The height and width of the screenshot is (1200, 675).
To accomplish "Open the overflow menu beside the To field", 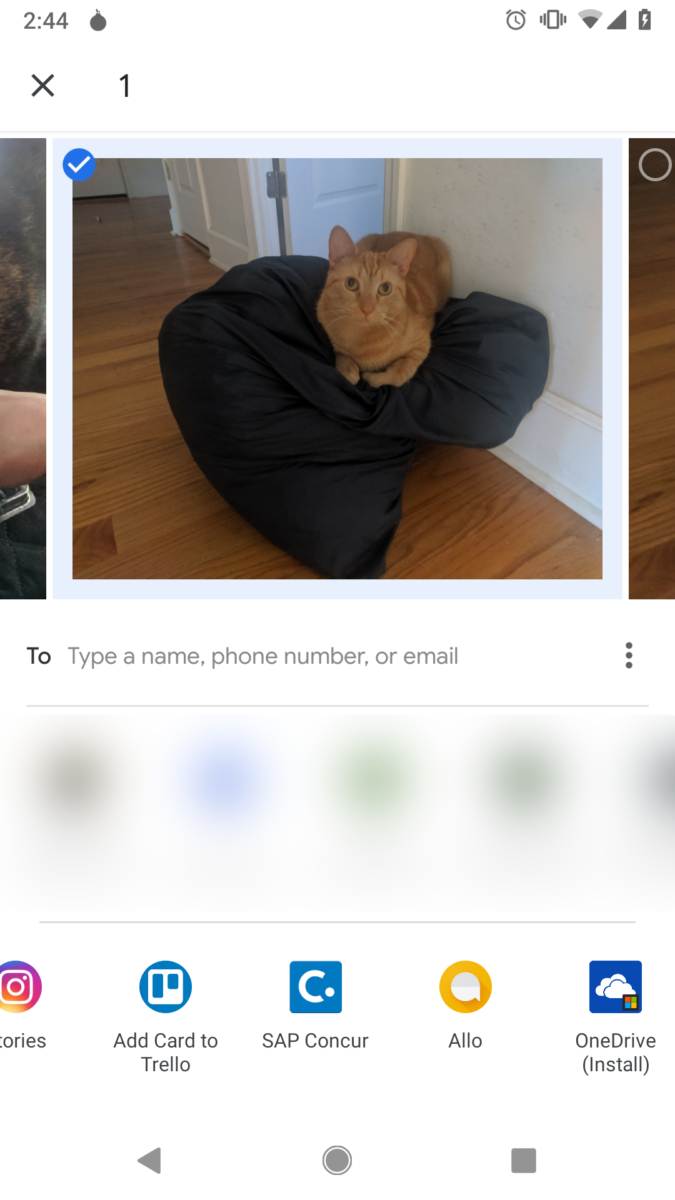I will click(628, 656).
